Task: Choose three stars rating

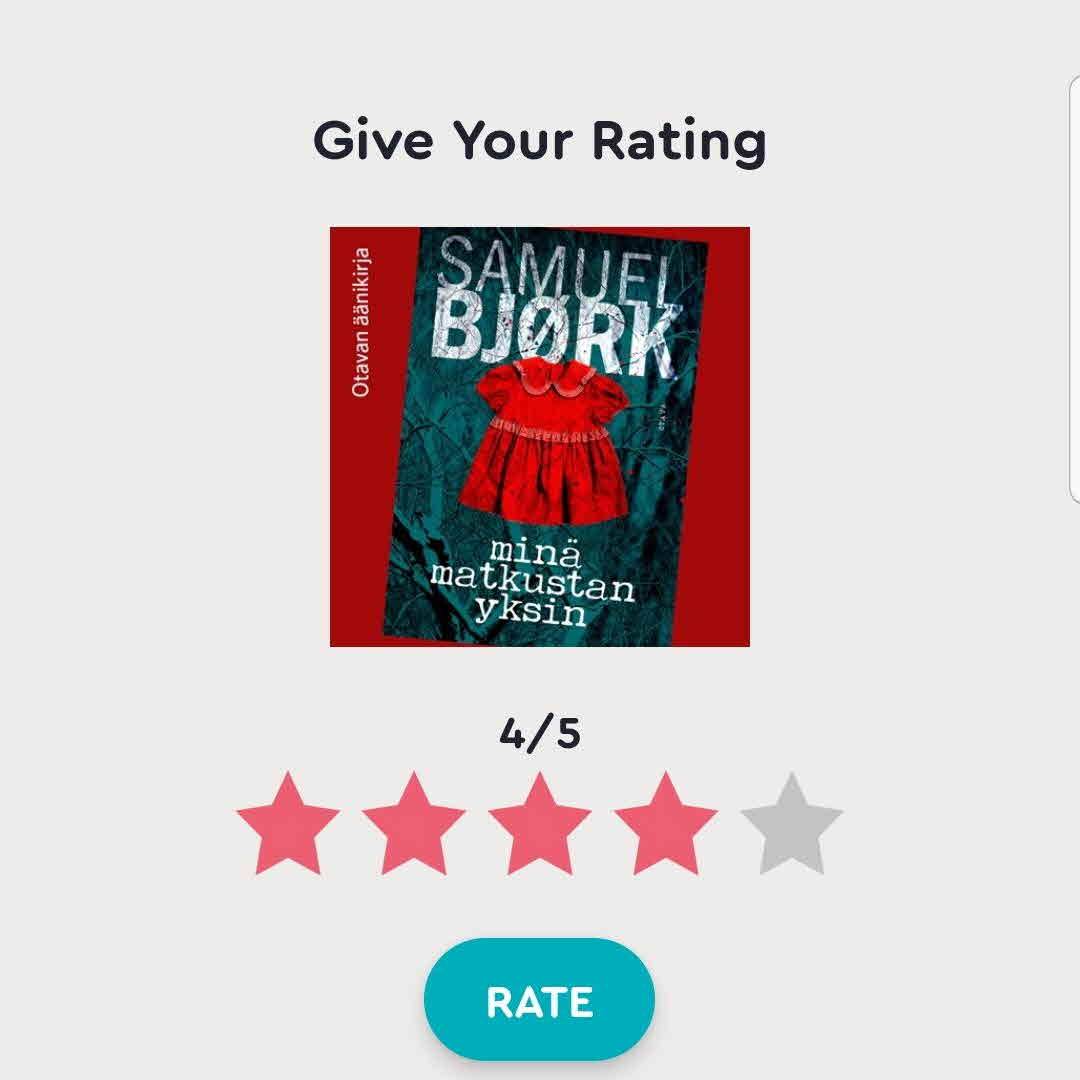Action: pos(540,826)
